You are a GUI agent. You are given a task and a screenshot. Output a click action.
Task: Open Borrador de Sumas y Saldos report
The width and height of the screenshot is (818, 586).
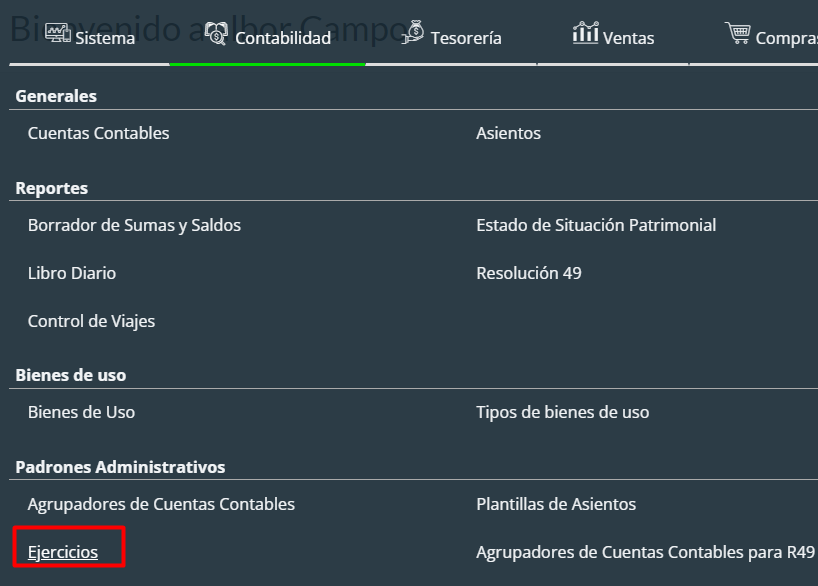[x=134, y=225]
